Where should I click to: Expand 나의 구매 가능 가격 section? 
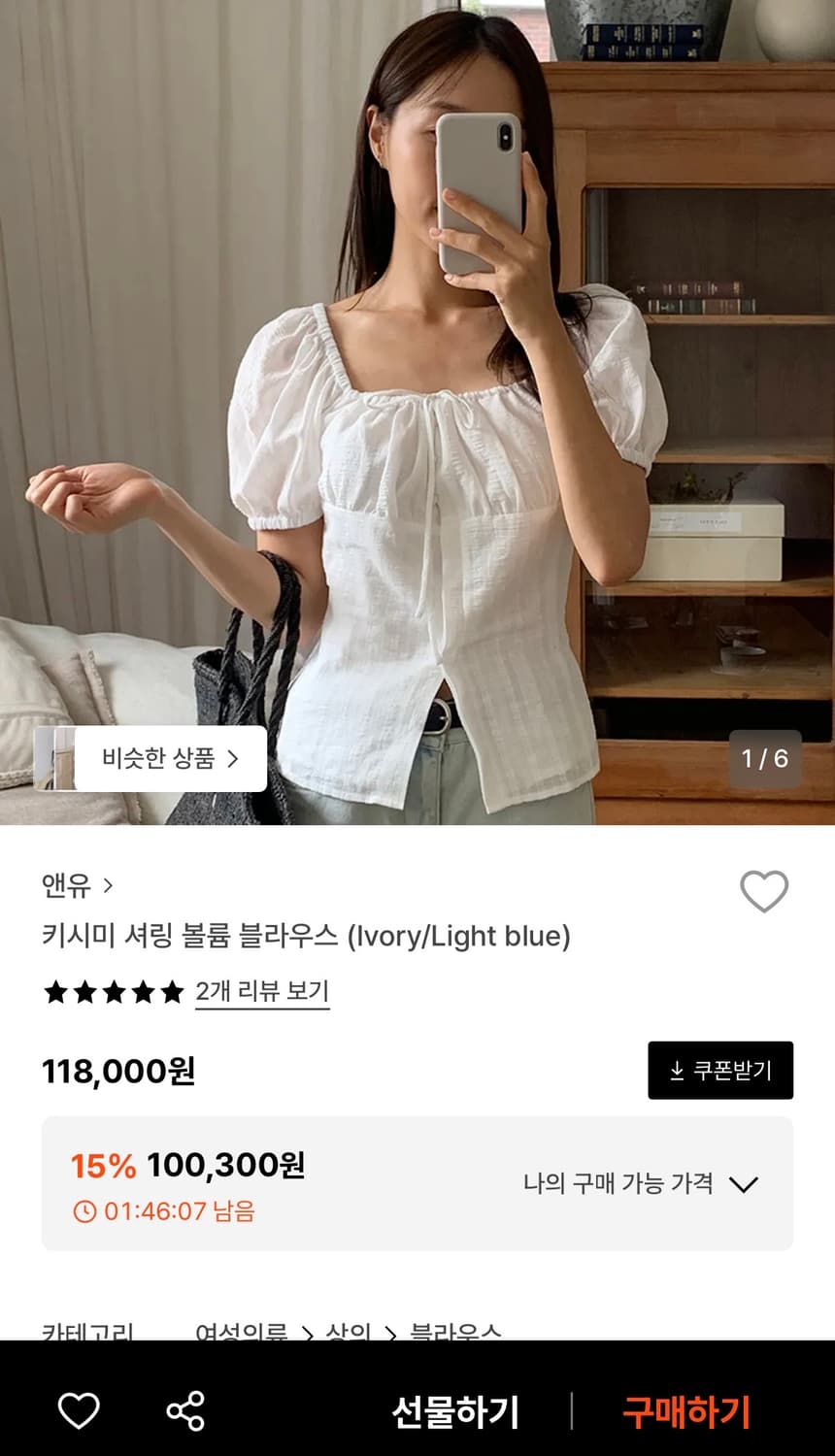[746, 1184]
